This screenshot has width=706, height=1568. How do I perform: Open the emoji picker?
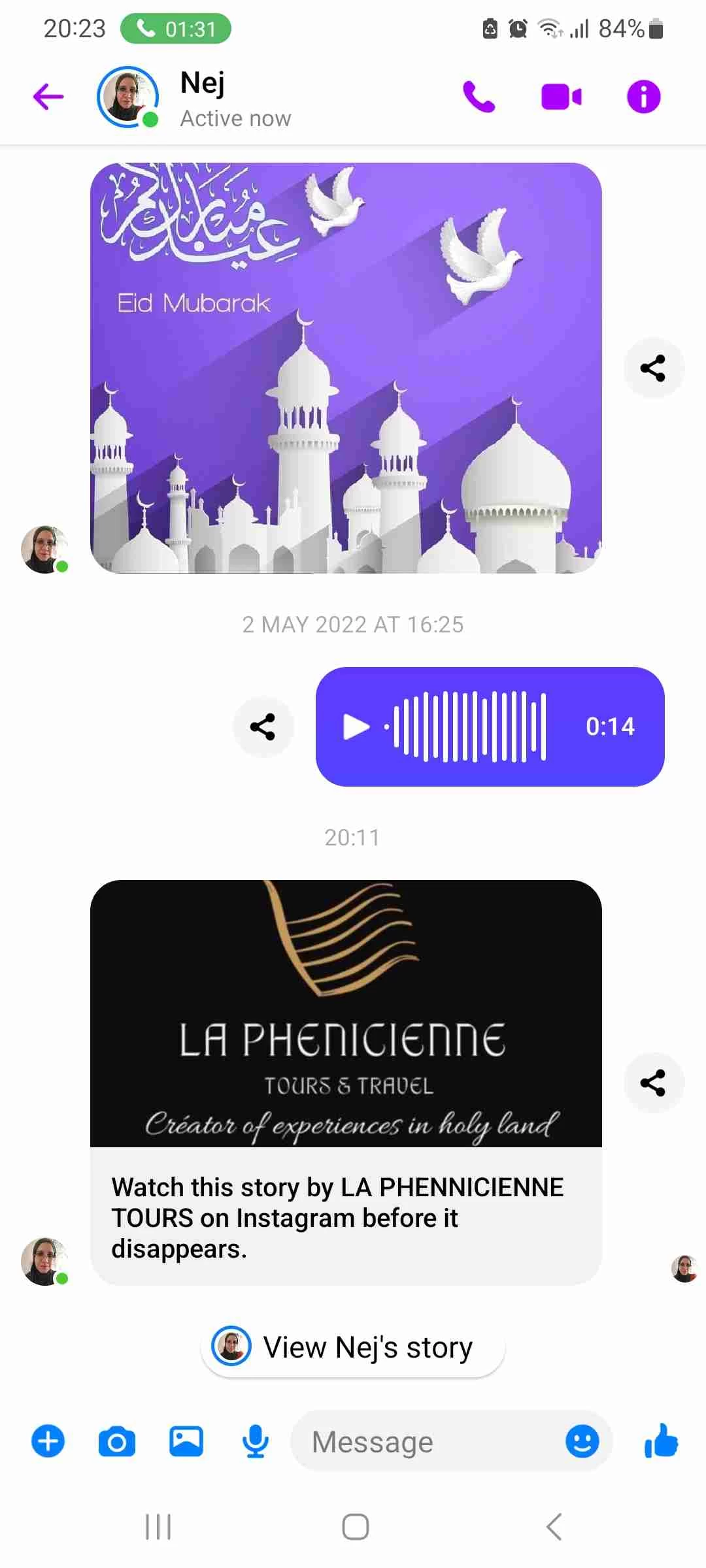click(582, 1441)
